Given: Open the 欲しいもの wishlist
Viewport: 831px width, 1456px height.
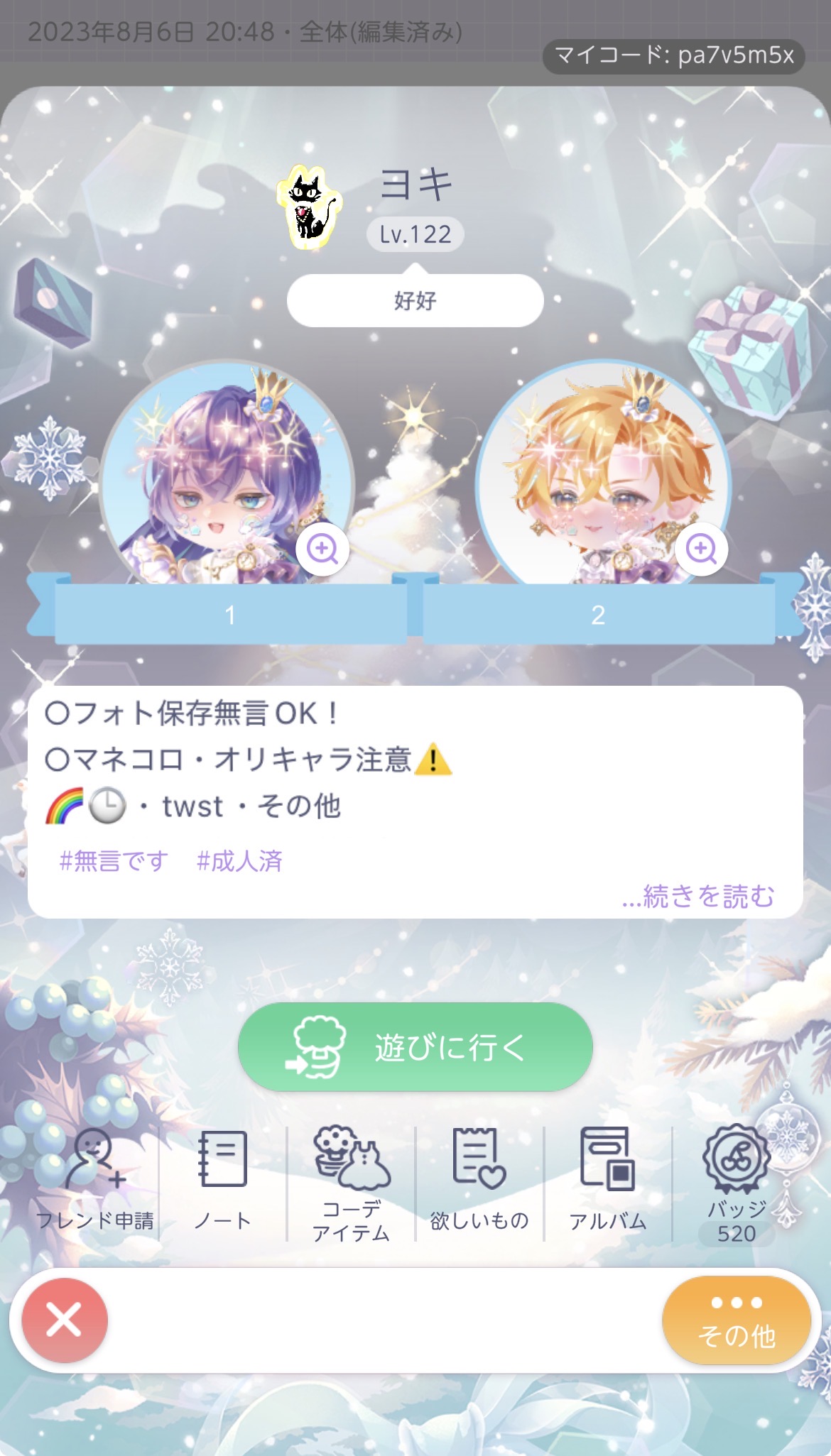Looking at the screenshot, I should pos(479,1180).
